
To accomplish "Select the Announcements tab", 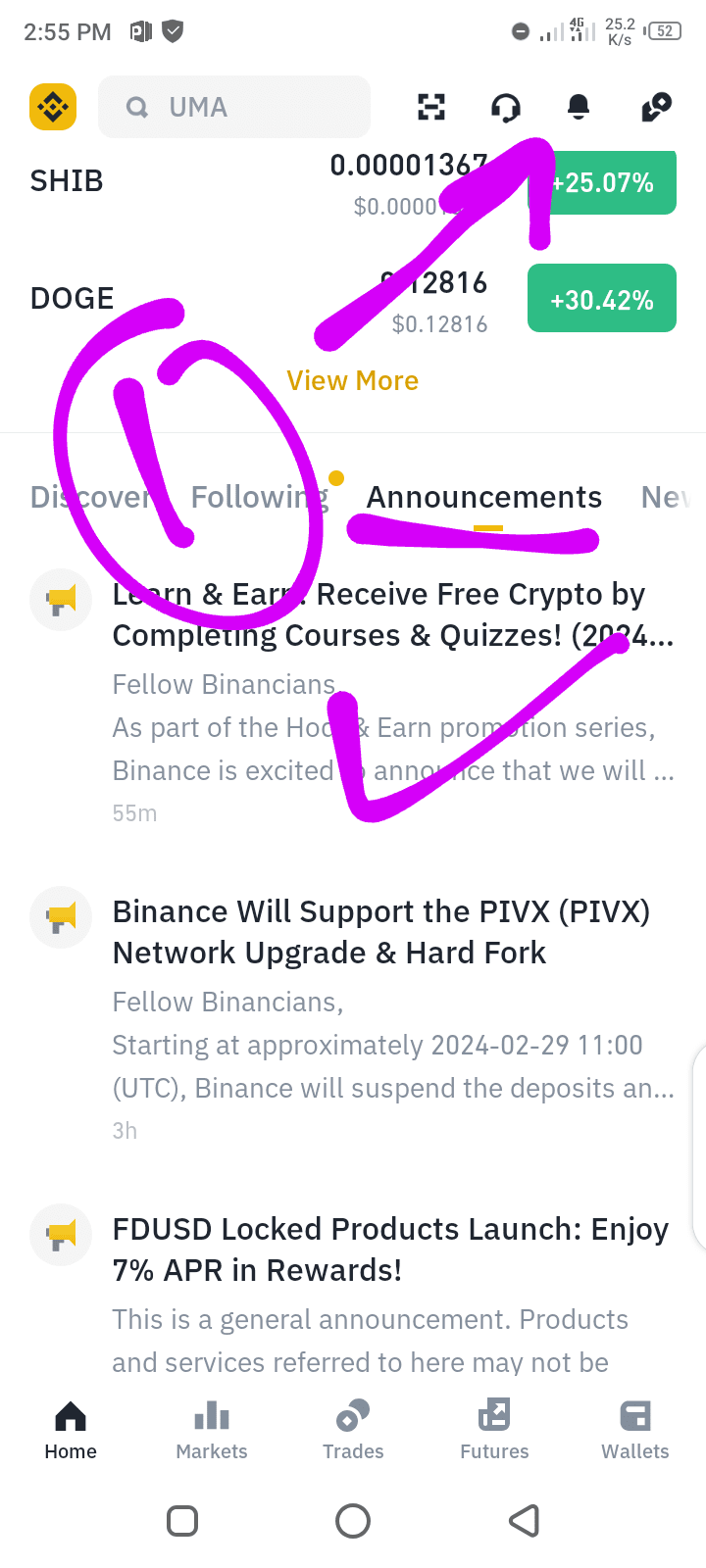I will [x=484, y=498].
